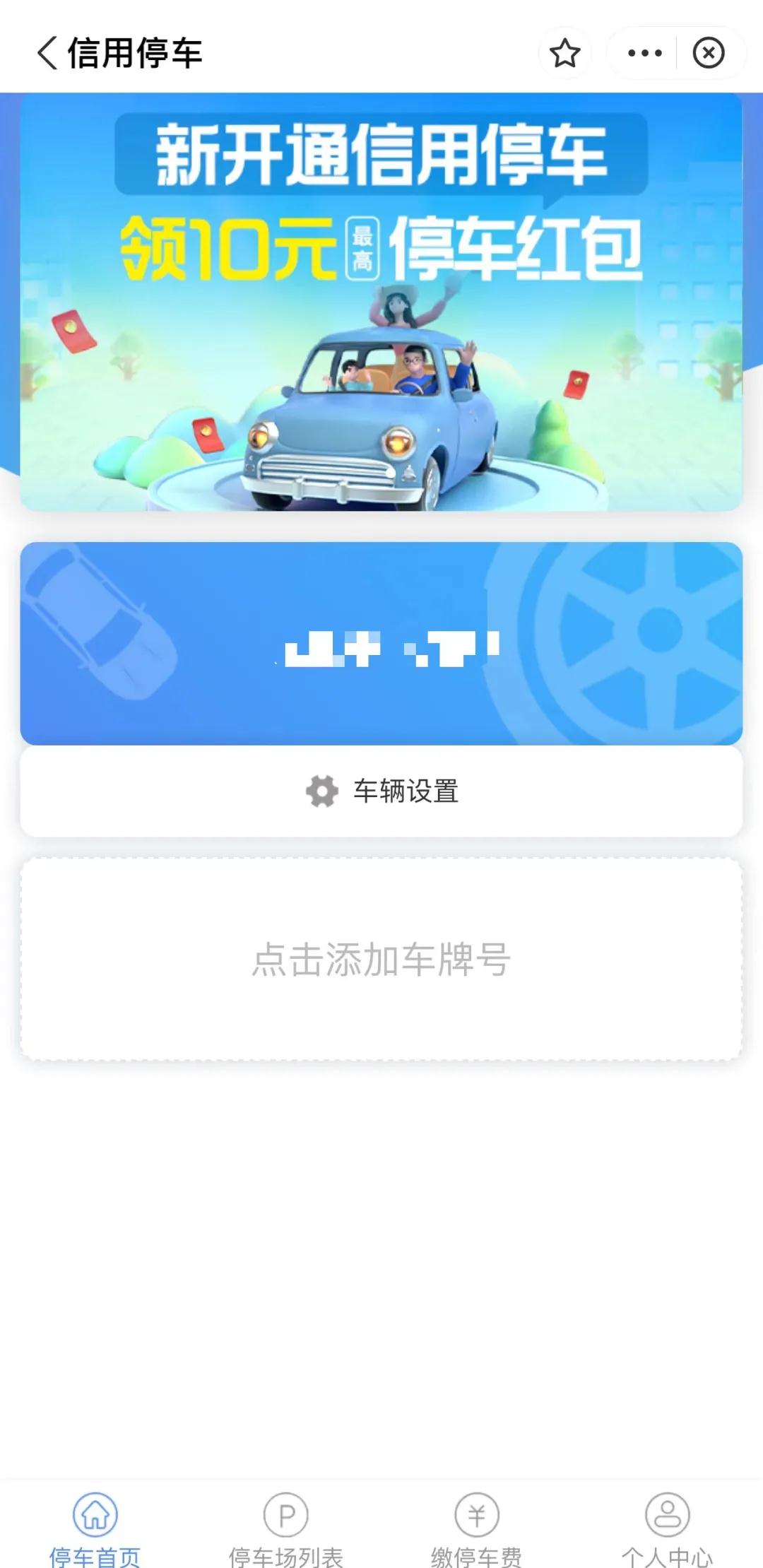Open 车辆设置 vehicle settings
The height and width of the screenshot is (1568, 763).
[381, 791]
